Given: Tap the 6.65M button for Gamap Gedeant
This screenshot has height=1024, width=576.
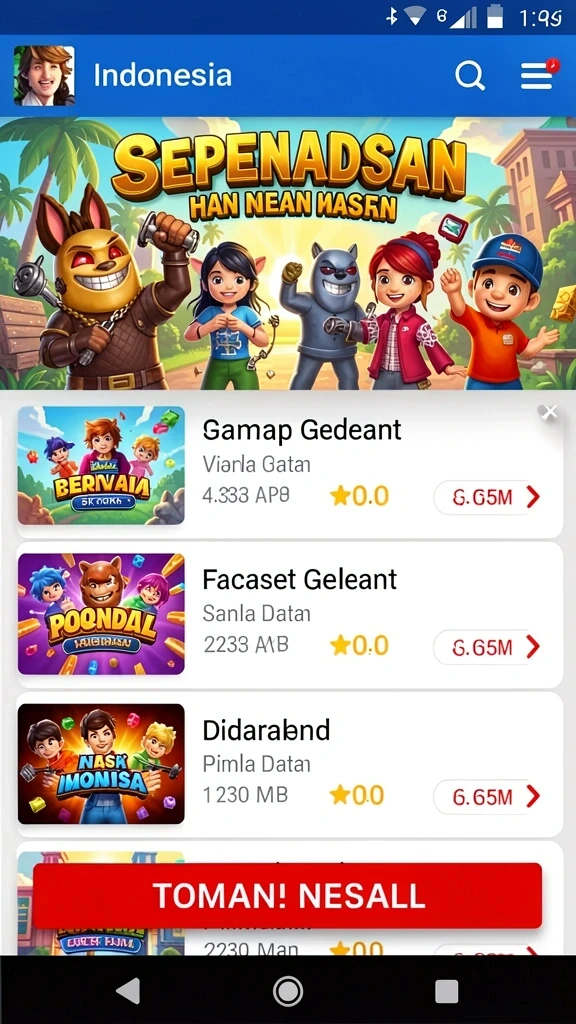Looking at the screenshot, I should (489, 498).
